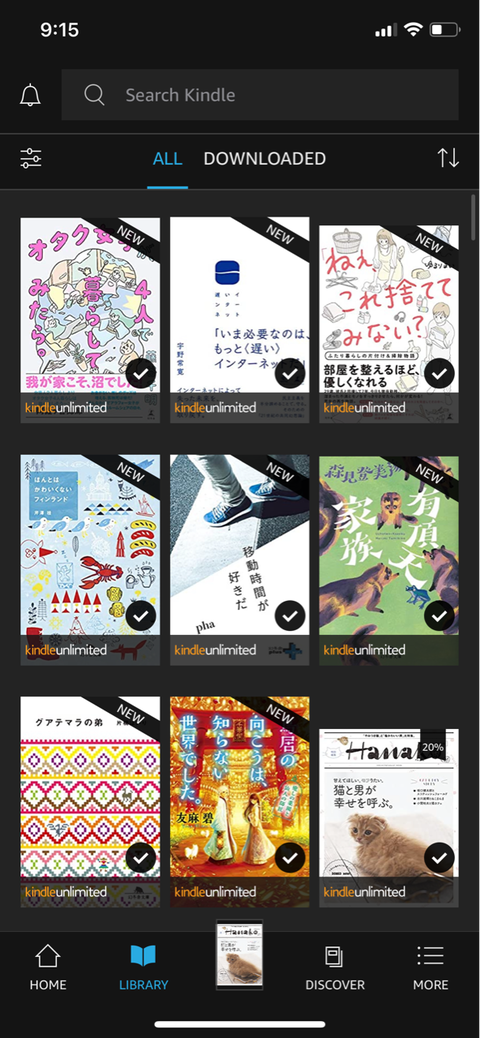Screen dimensions: 480x1038
Task: Switch to the DOWNLOADED tab
Action: (264, 159)
